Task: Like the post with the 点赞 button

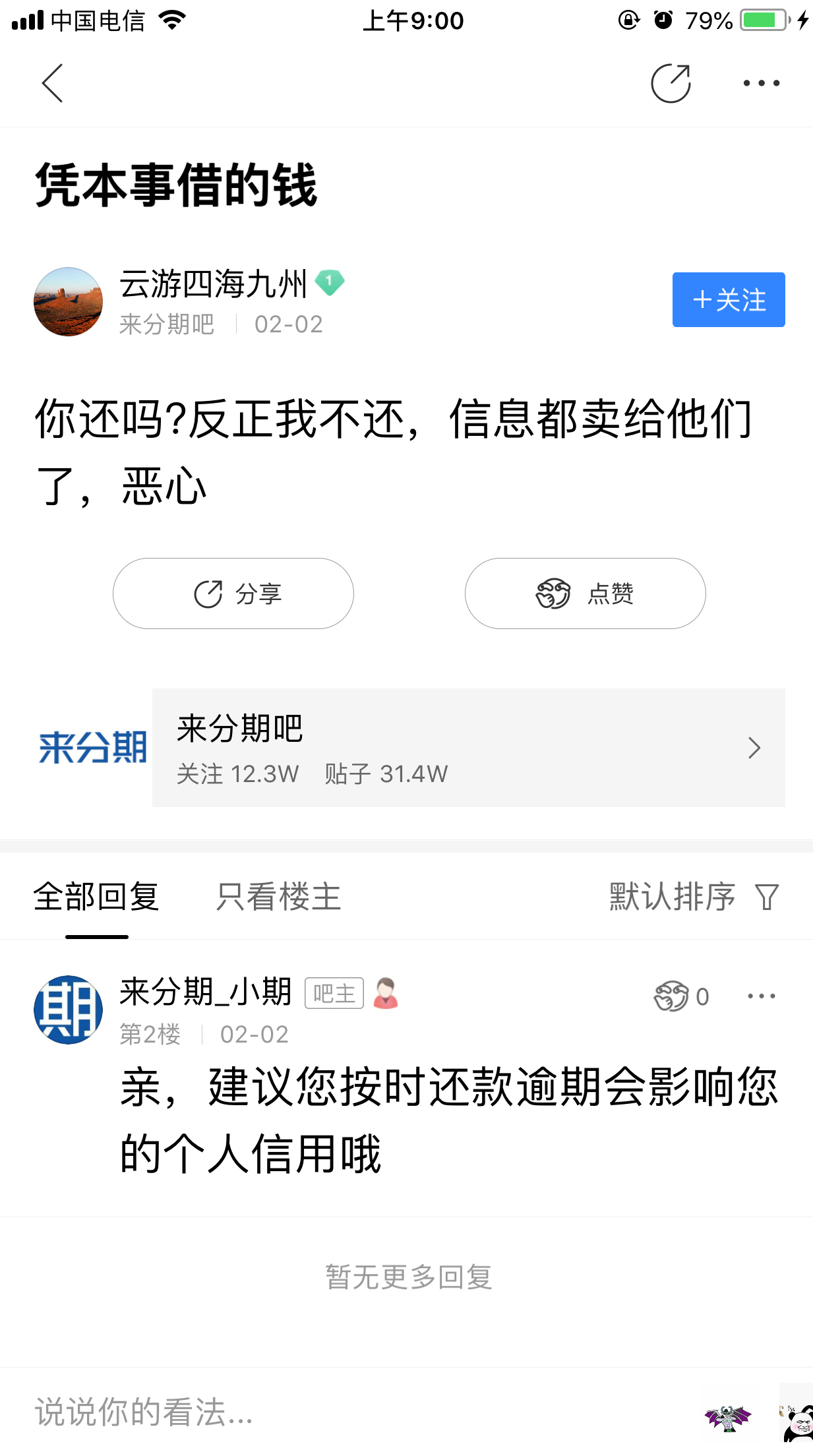Action: pyautogui.click(x=585, y=593)
